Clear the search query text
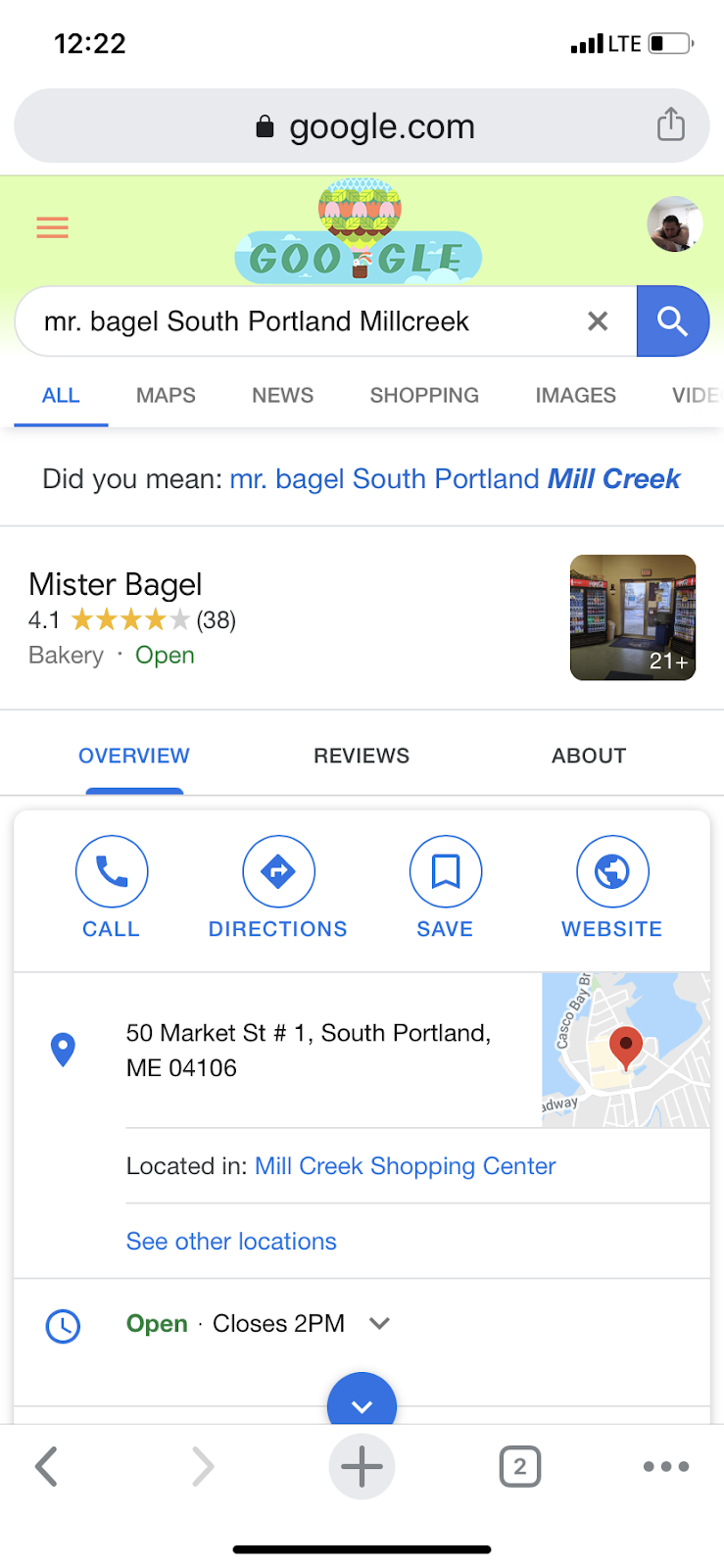Image resolution: width=724 pixels, height=1568 pixels. coord(598,321)
